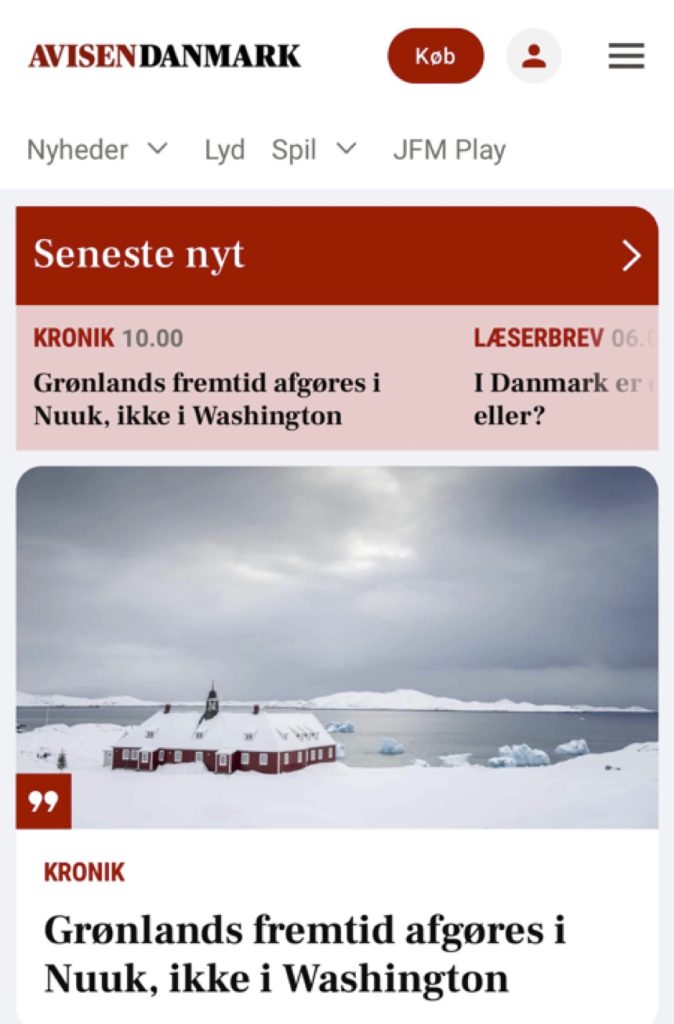Tap the AvisenDanmark logo to go home
The image size is (674, 1024).
point(164,56)
